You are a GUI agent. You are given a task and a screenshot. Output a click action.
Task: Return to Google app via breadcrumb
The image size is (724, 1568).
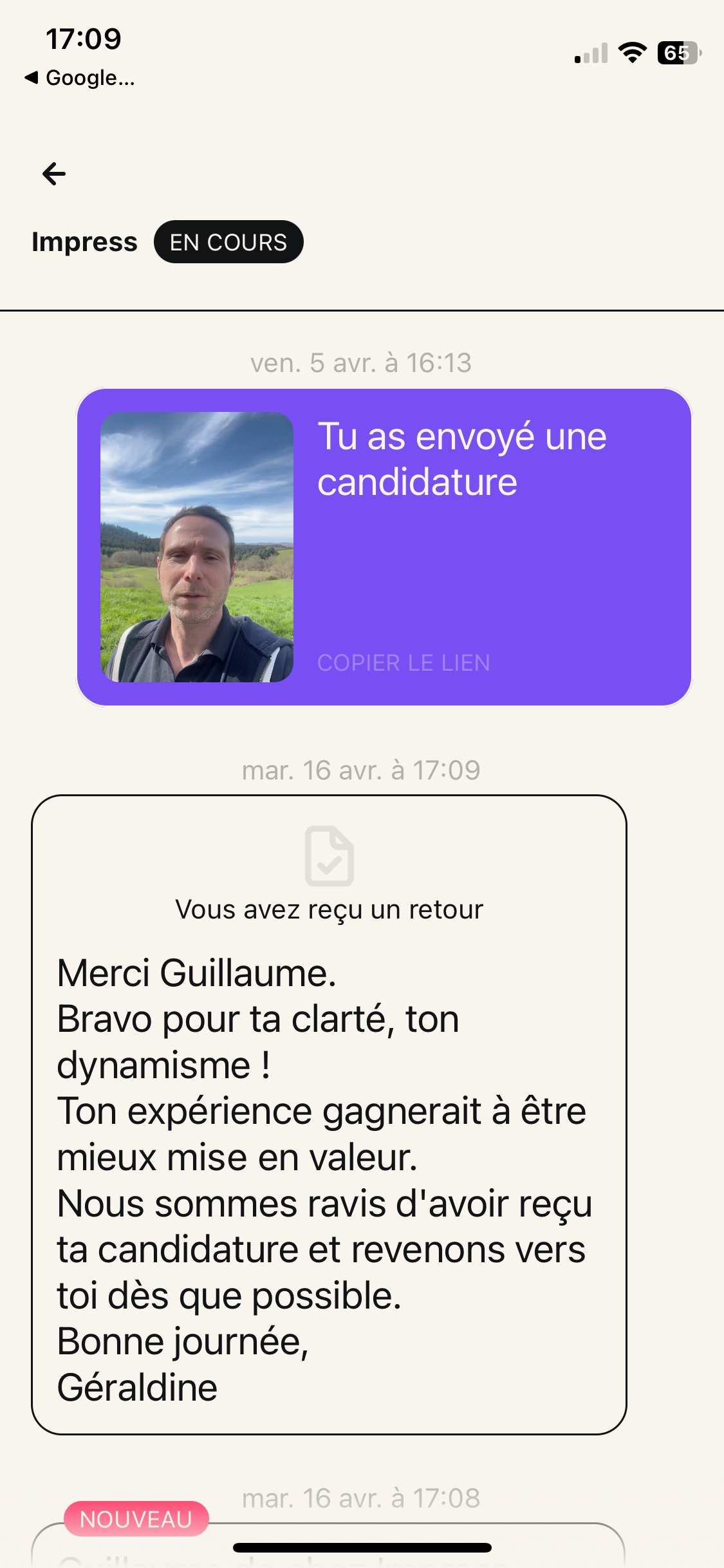point(80,78)
